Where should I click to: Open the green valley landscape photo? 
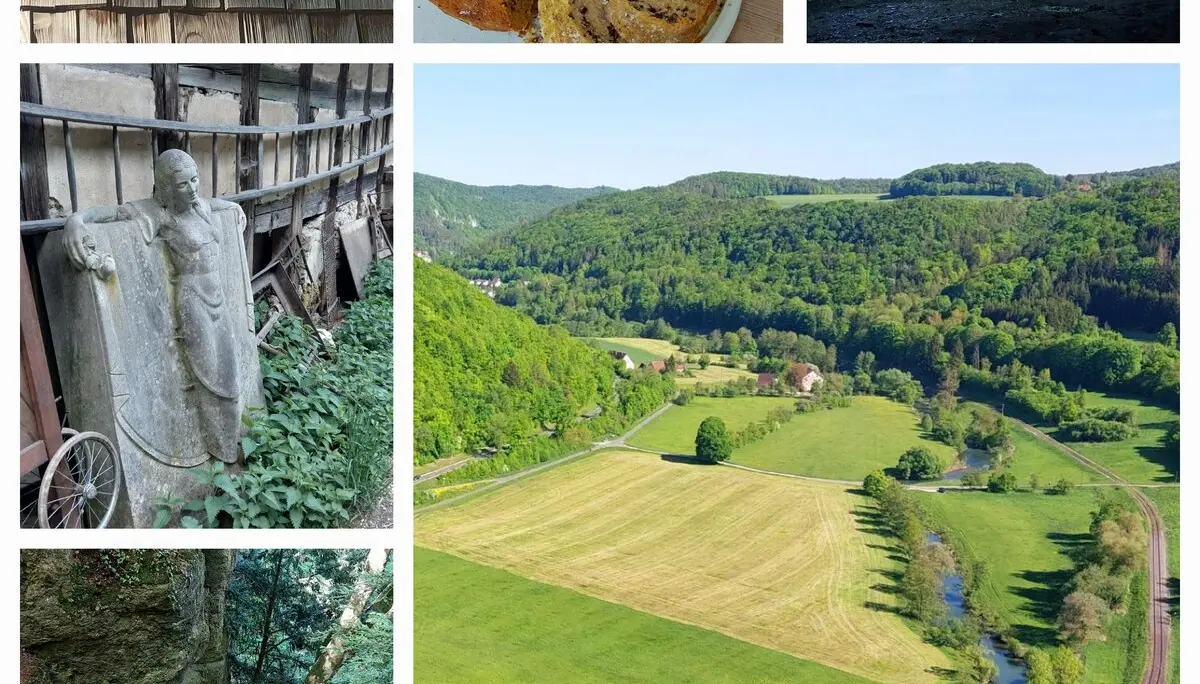(796, 374)
